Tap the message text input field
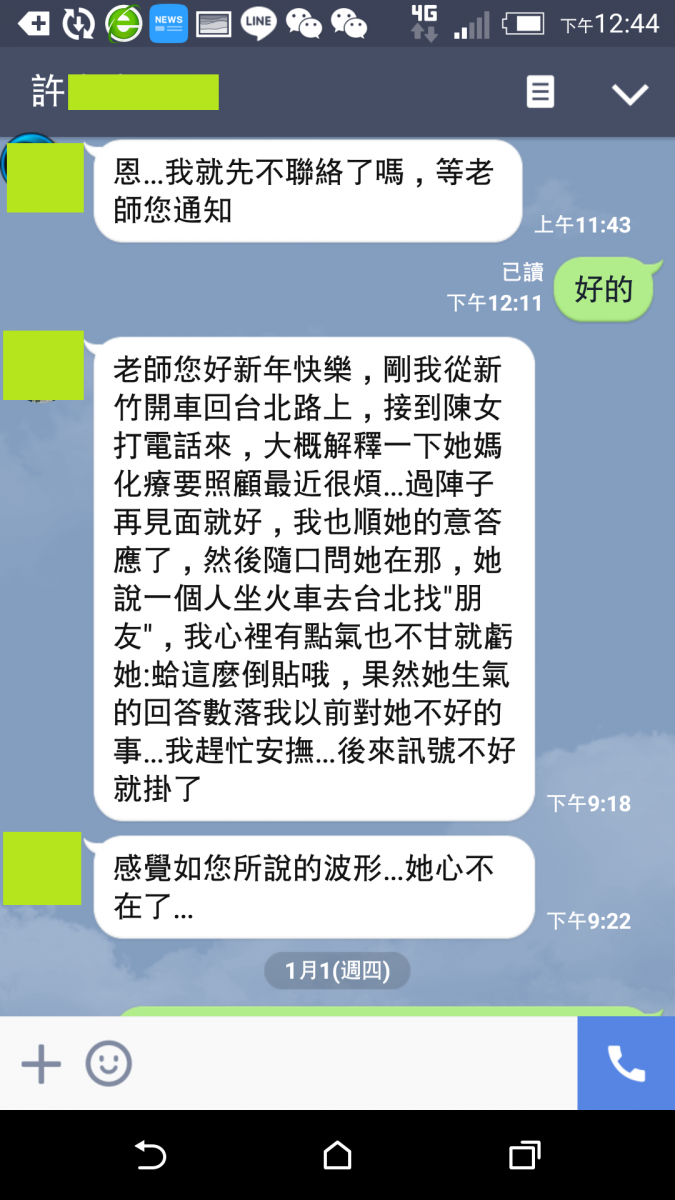Viewport: 675px width, 1200px height. pyautogui.click(x=350, y=1064)
